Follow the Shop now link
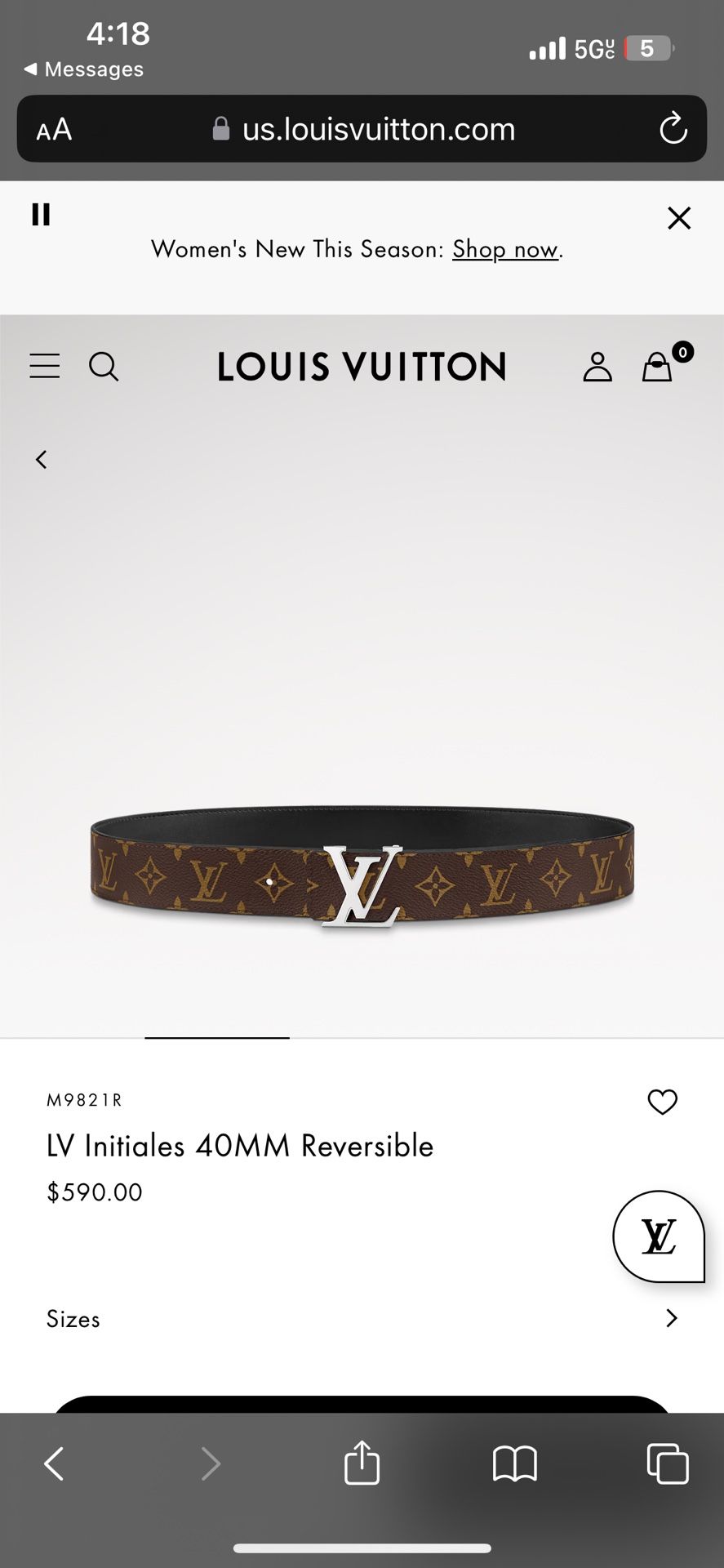The image size is (724, 1568). (505, 249)
